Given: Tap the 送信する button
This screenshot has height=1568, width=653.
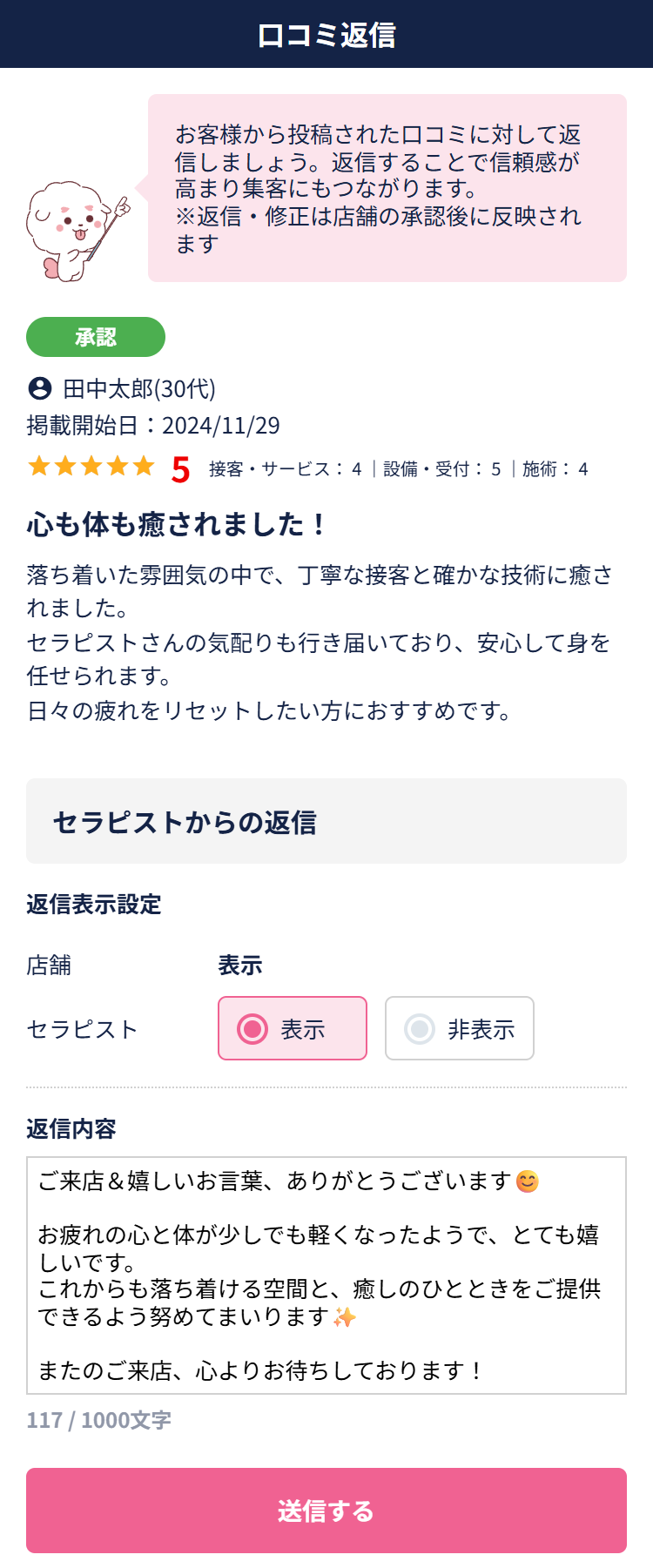Looking at the screenshot, I should 326,1511.
